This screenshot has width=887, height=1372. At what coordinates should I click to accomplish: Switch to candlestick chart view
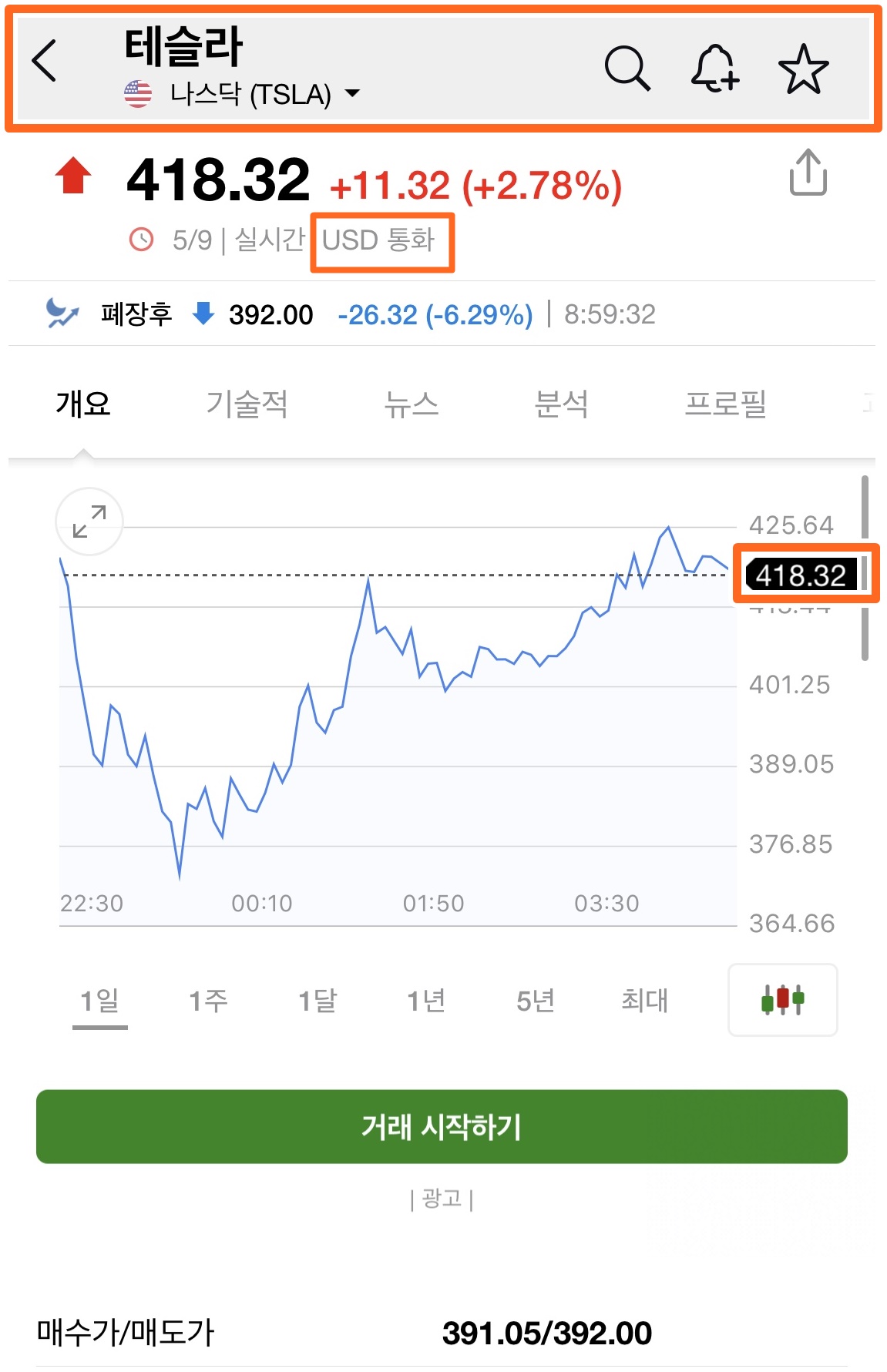783,1000
